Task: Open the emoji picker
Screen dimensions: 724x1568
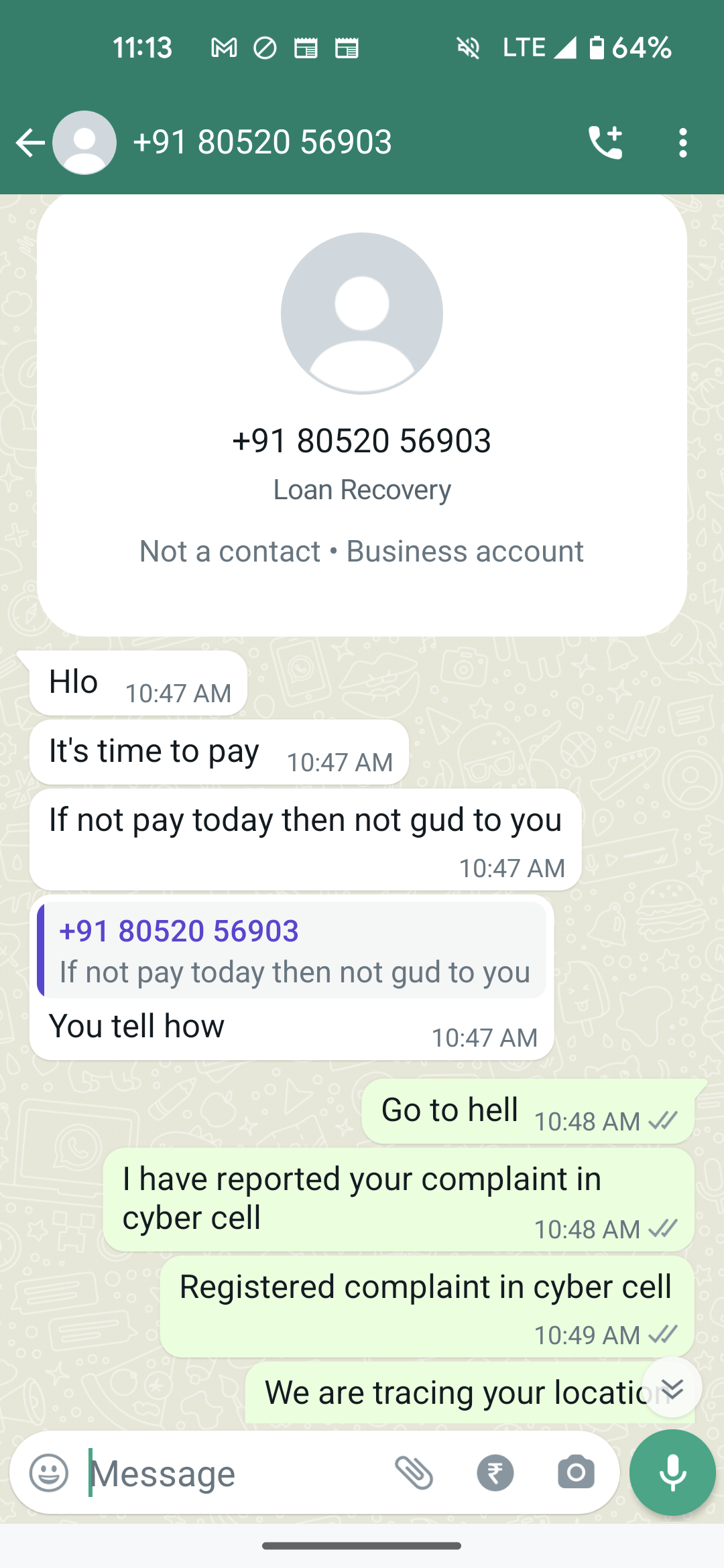Action: (49, 1473)
